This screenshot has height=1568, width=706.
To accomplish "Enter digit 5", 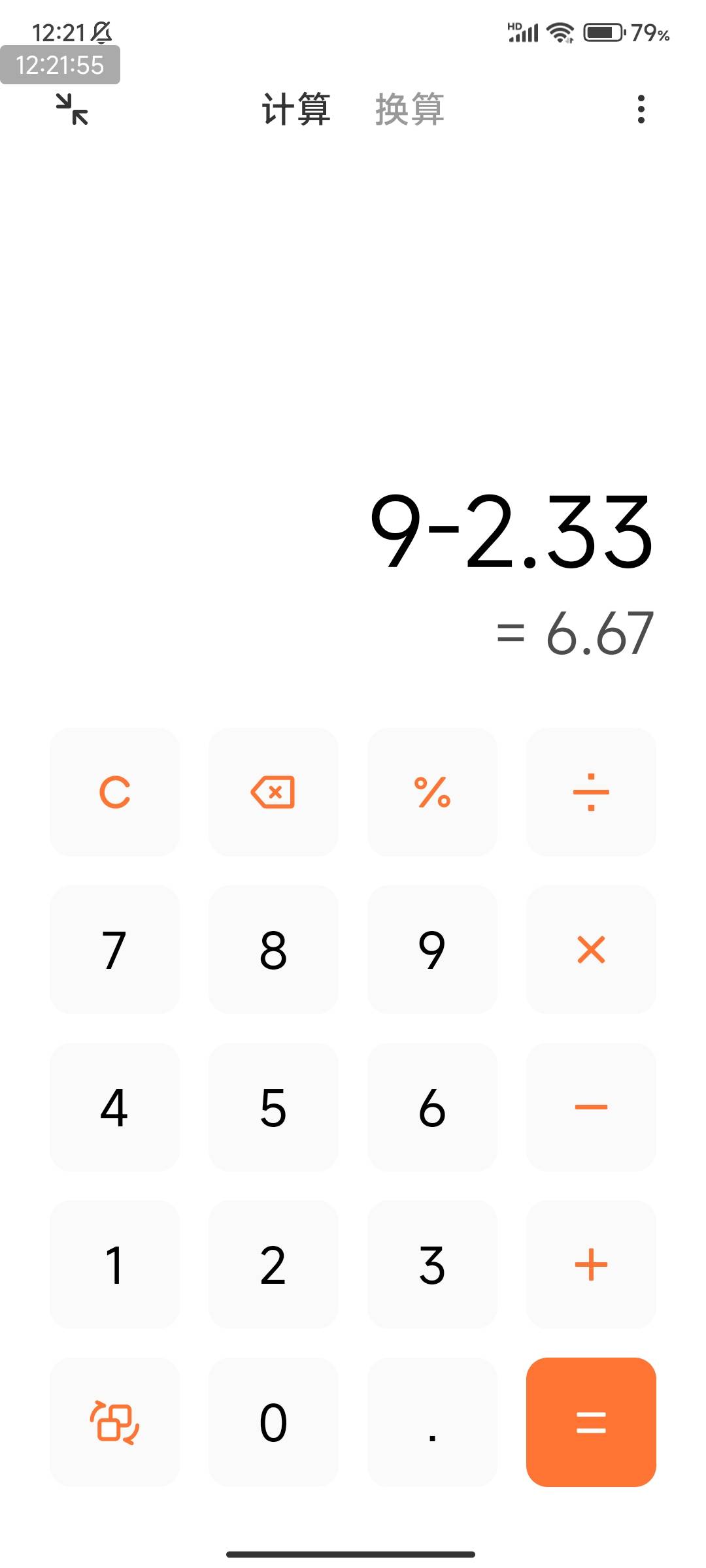I will (x=273, y=1107).
